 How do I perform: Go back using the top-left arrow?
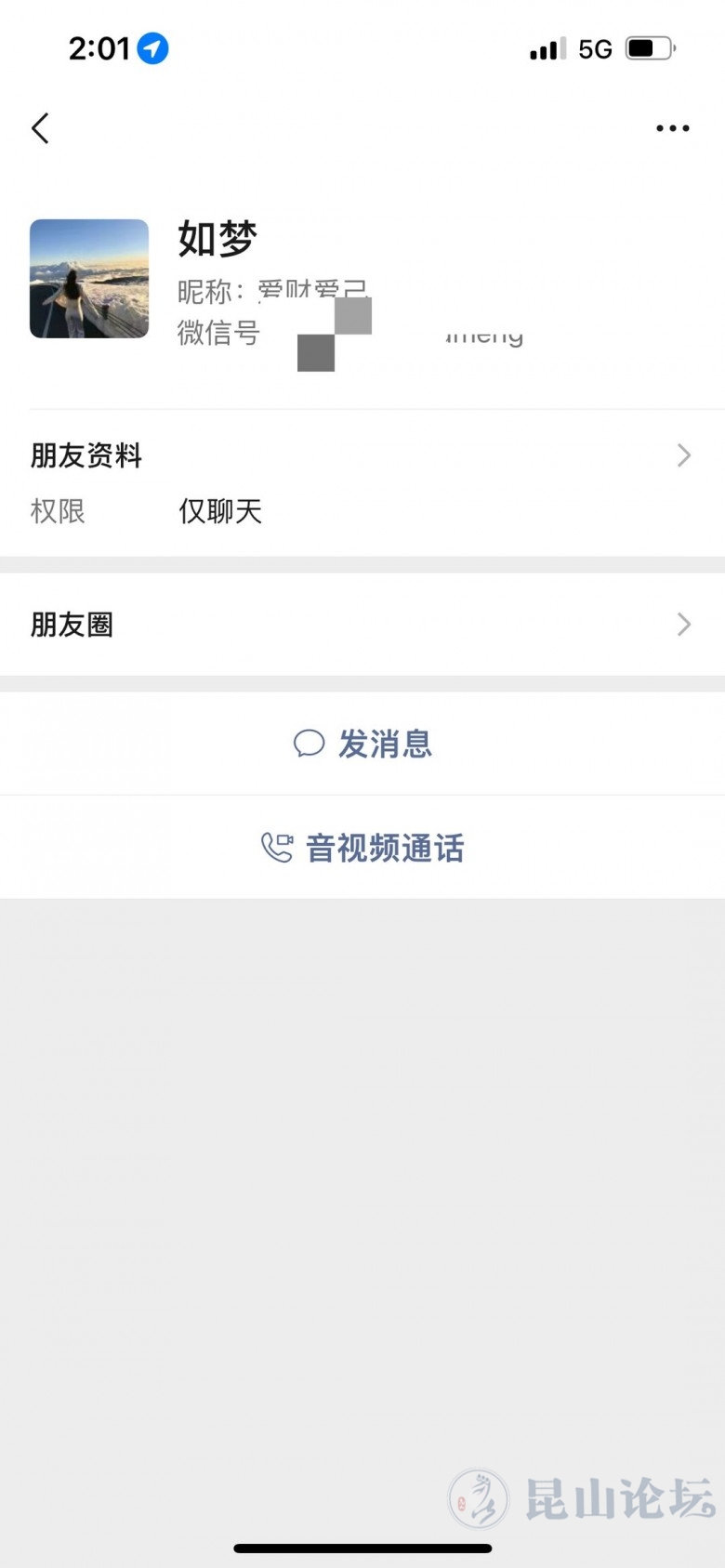40,128
